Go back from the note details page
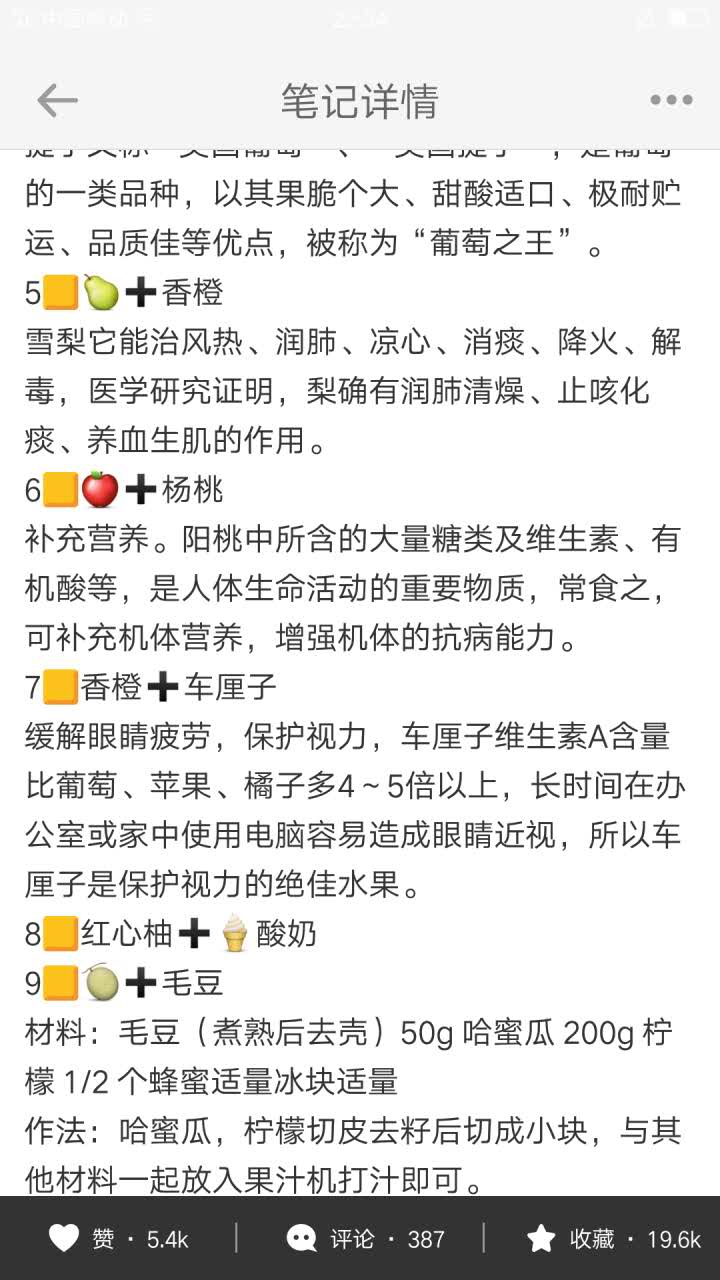The image size is (720, 1280). pos(57,101)
